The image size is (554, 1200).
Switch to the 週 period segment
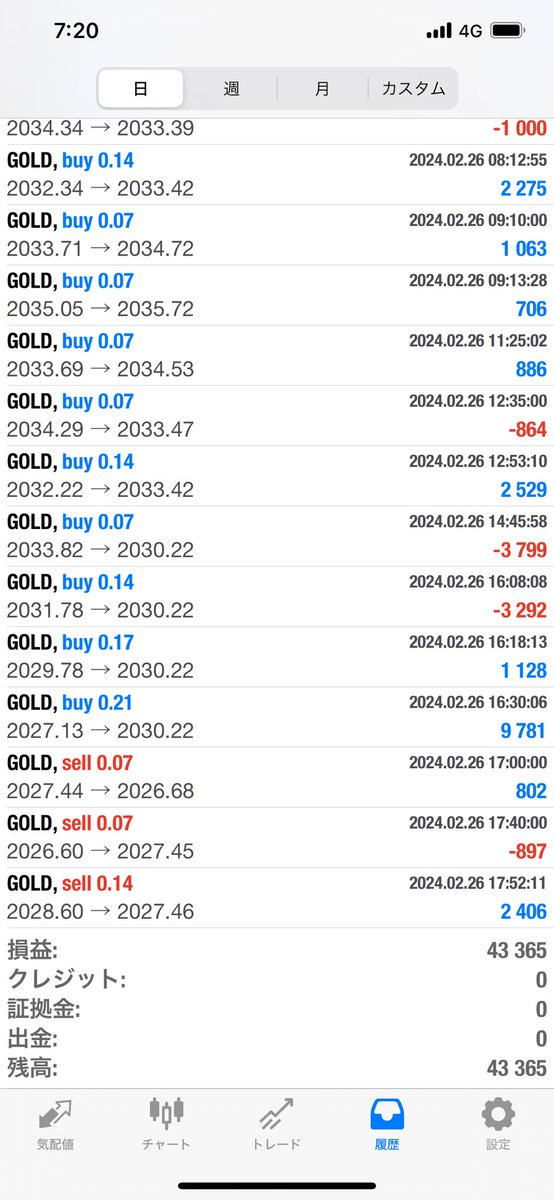pyautogui.click(x=231, y=88)
